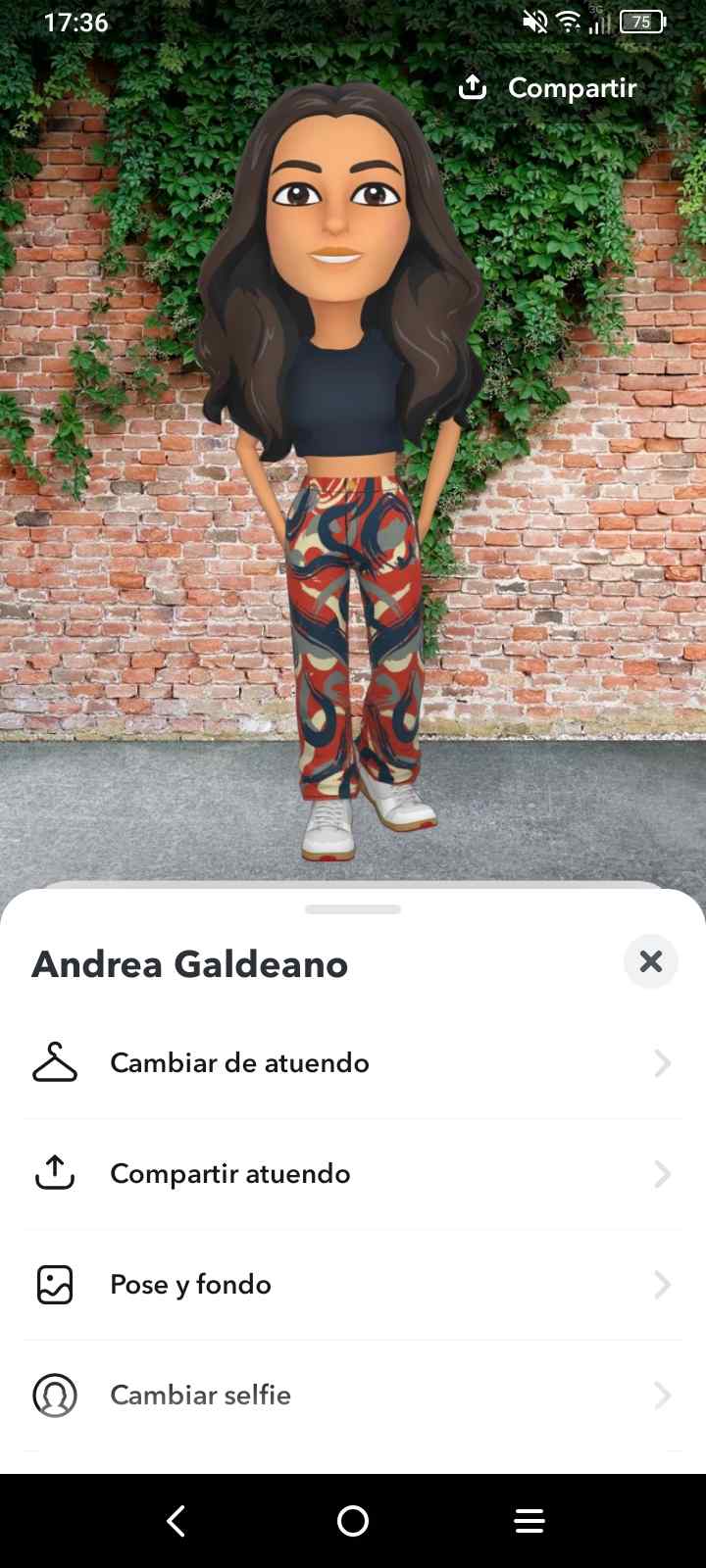706x1568 pixels.
Task: Open Pose y fondo settings
Action: [353, 1285]
